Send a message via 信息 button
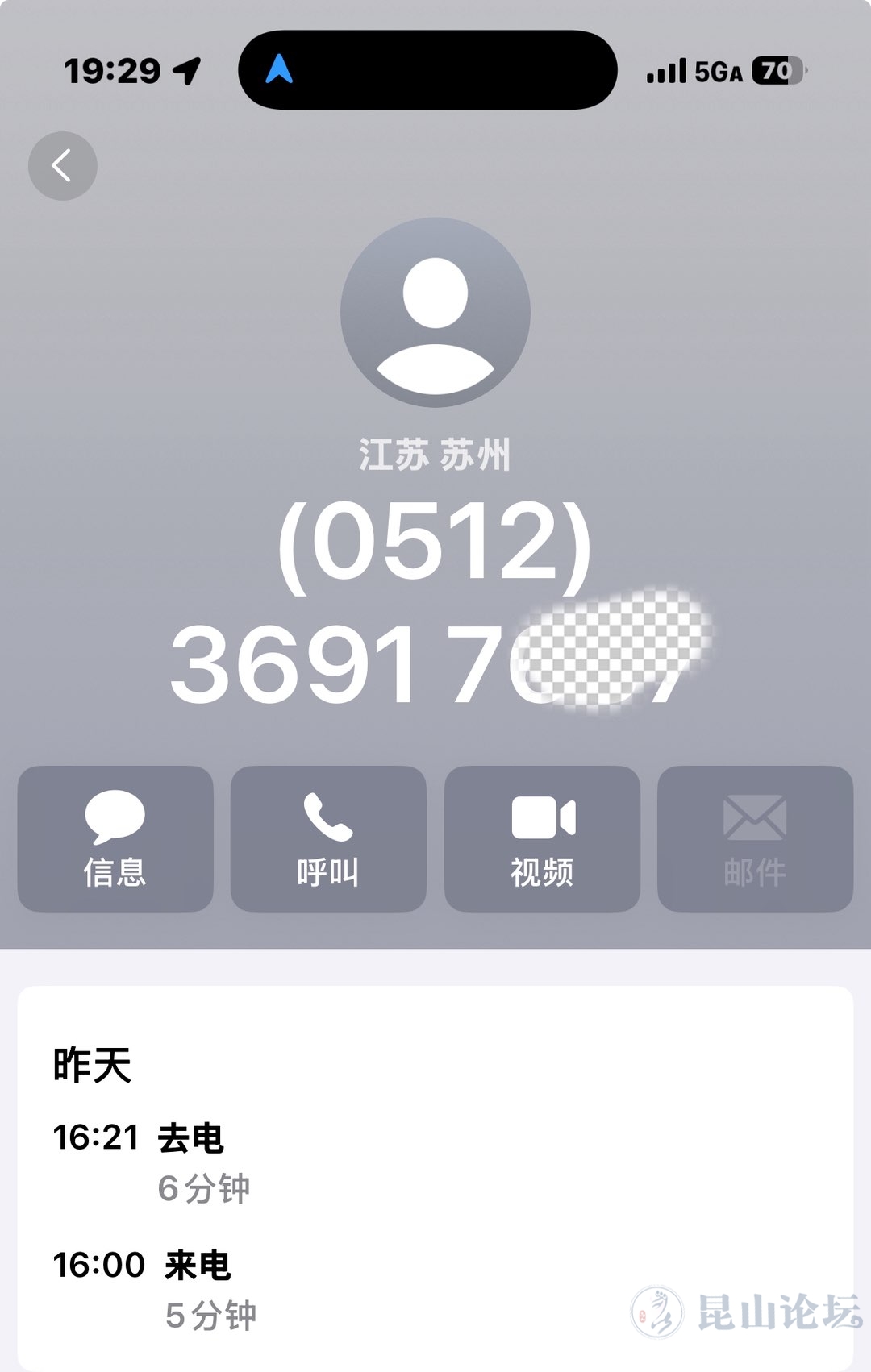The image size is (871, 1372). (x=115, y=838)
